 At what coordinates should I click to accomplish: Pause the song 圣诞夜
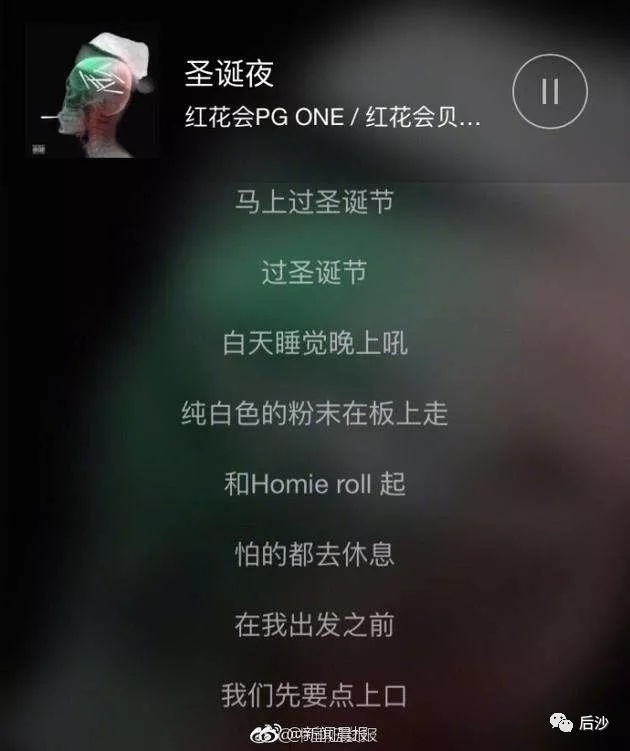[x=548, y=91]
